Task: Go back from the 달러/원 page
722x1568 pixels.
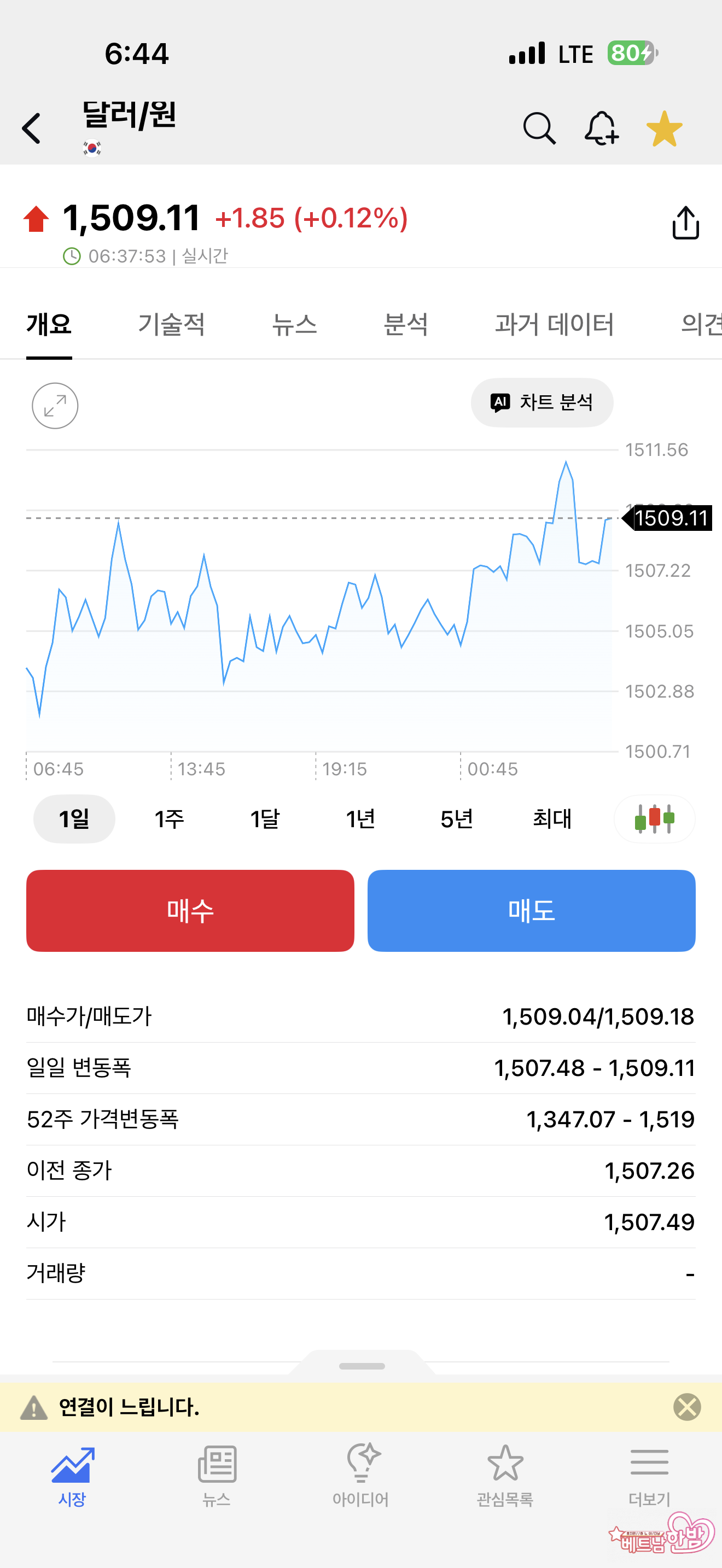Action: pyautogui.click(x=32, y=128)
